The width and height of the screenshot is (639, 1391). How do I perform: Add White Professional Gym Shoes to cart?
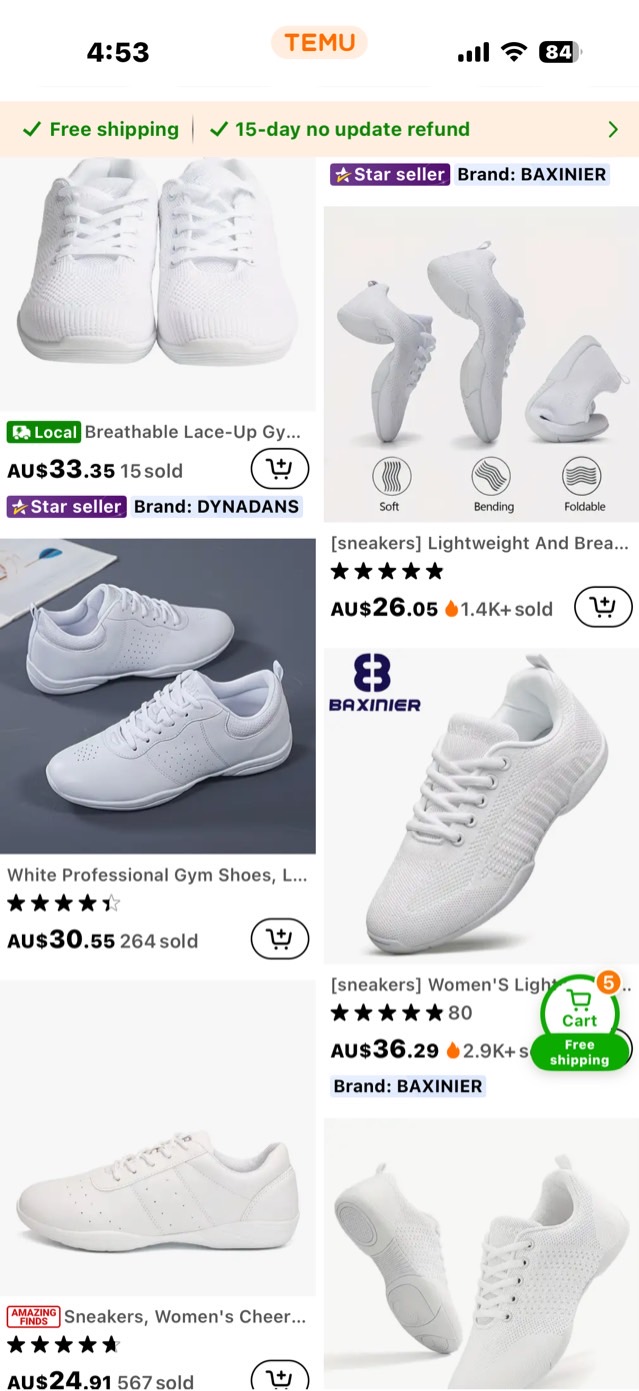click(279, 939)
